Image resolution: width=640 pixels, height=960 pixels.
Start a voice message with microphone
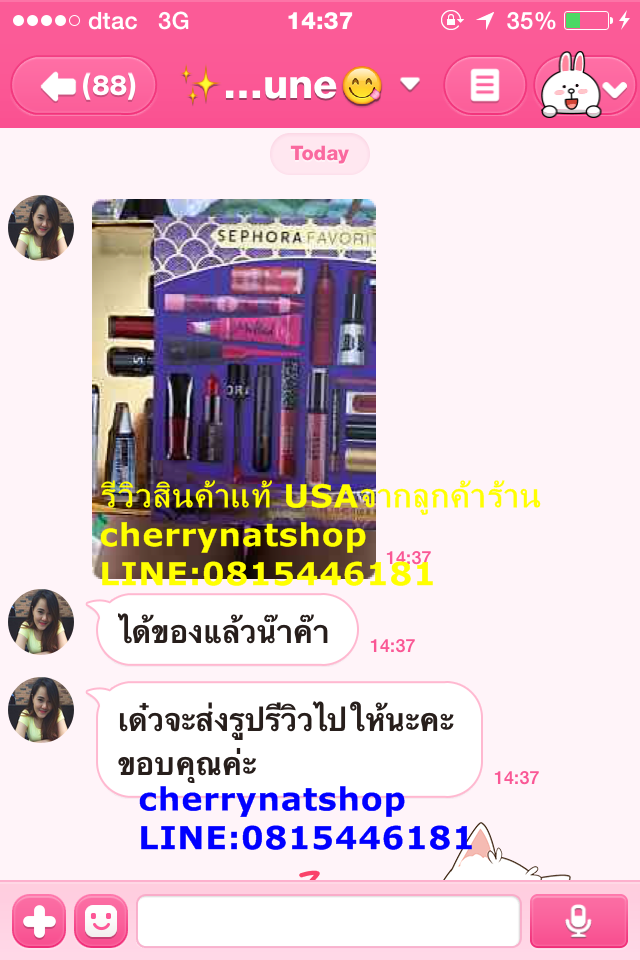[578, 921]
